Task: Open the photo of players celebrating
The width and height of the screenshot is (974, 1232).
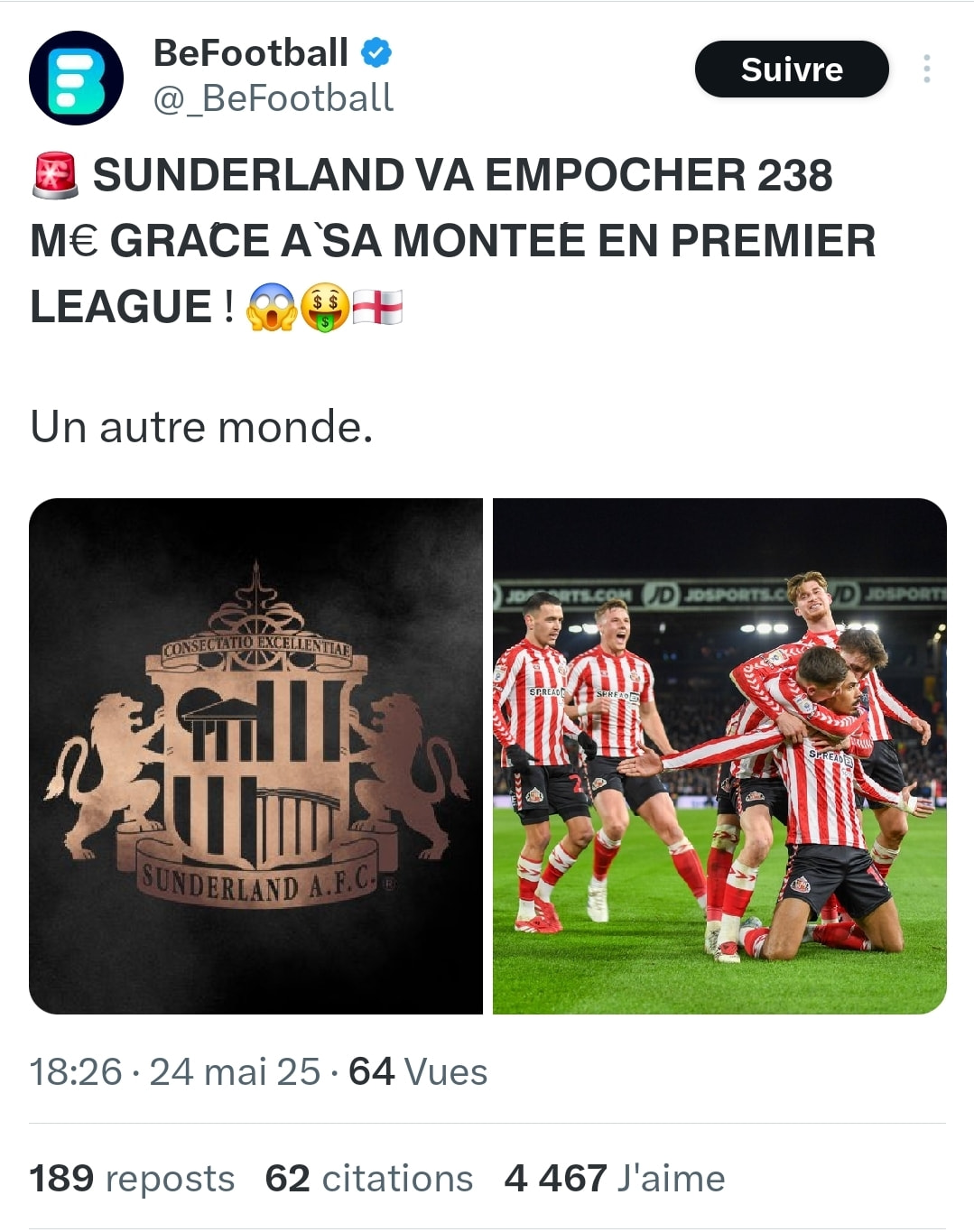Action: click(x=719, y=755)
